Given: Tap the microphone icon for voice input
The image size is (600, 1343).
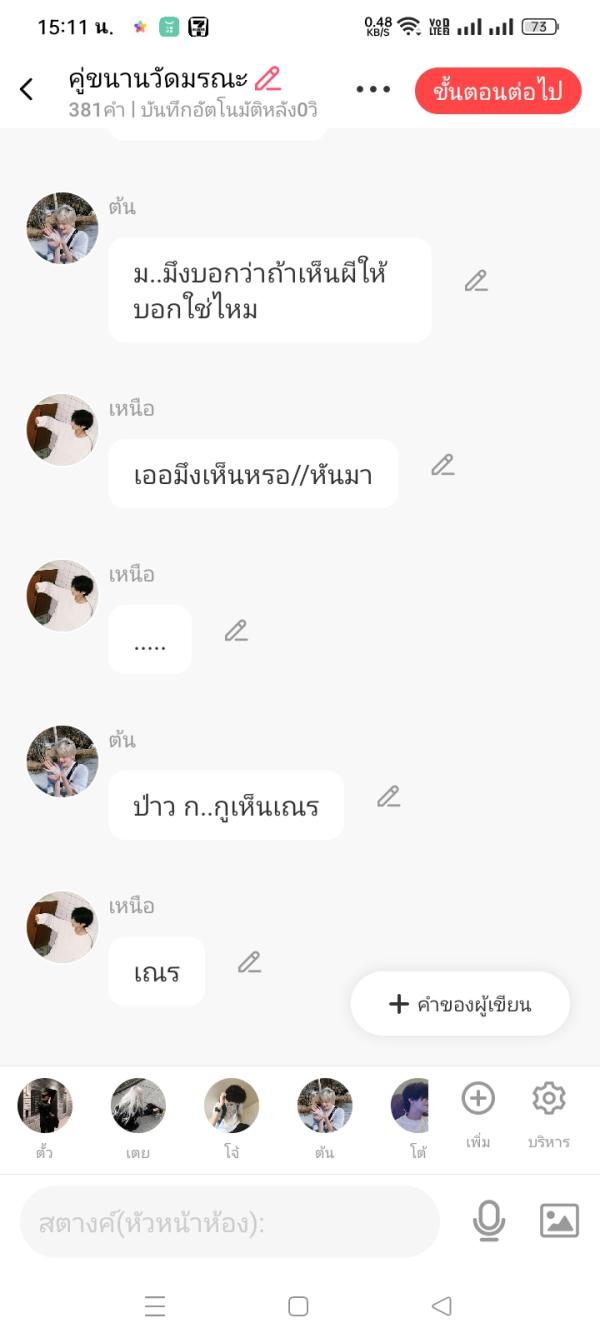Looking at the screenshot, I should coord(488,1221).
